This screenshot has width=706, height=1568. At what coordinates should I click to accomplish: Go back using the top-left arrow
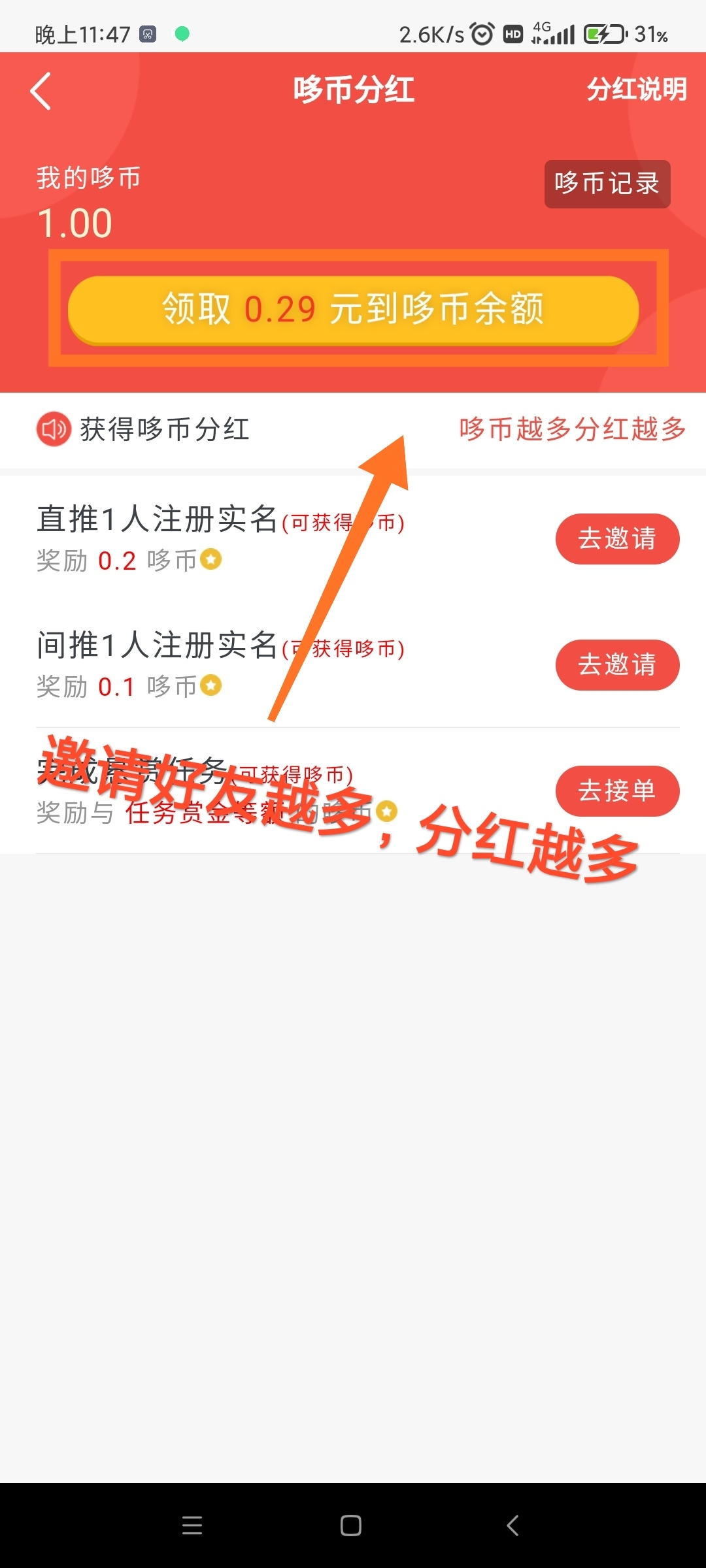(41, 91)
